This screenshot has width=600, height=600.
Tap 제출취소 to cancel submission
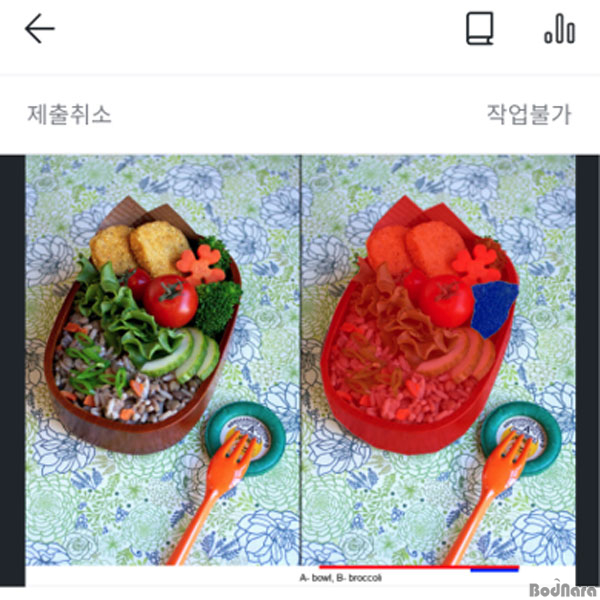pyautogui.click(x=69, y=114)
